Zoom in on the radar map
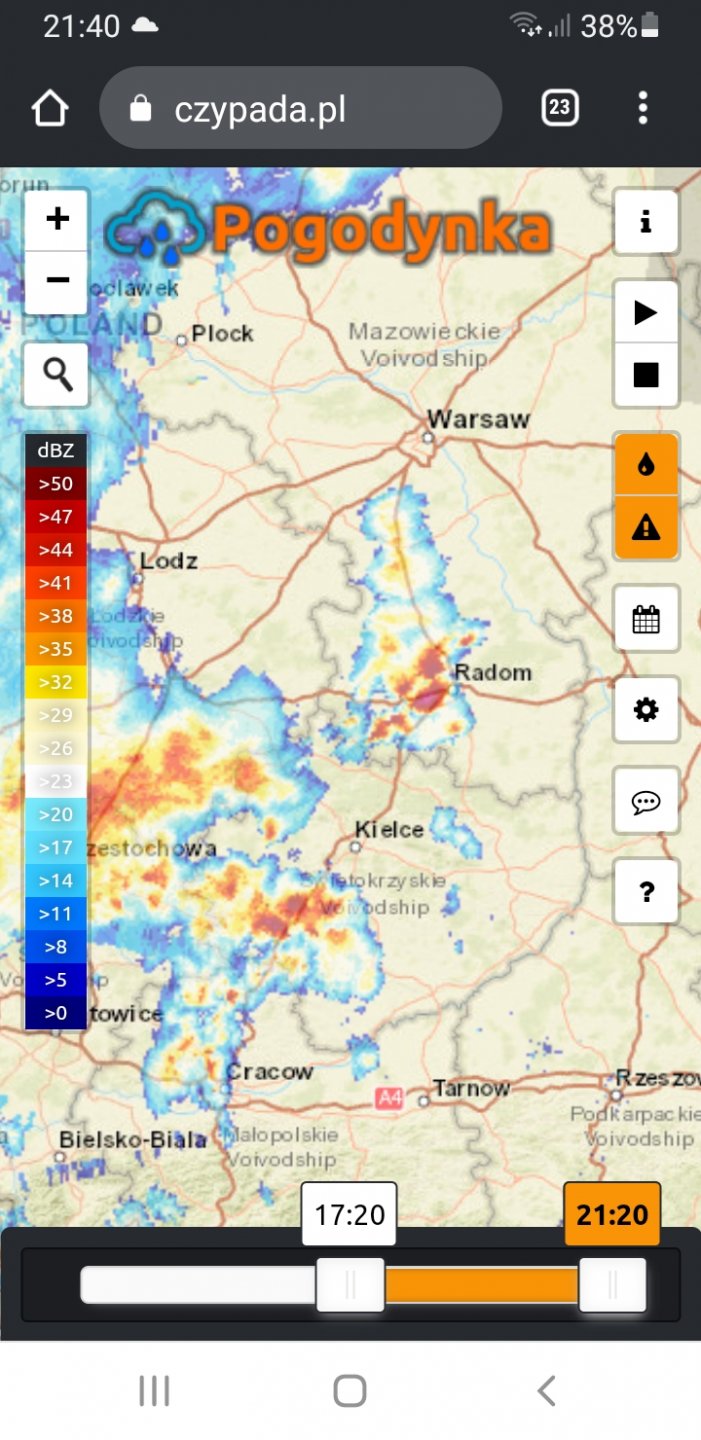This screenshot has height=1440, width=701. [x=57, y=219]
